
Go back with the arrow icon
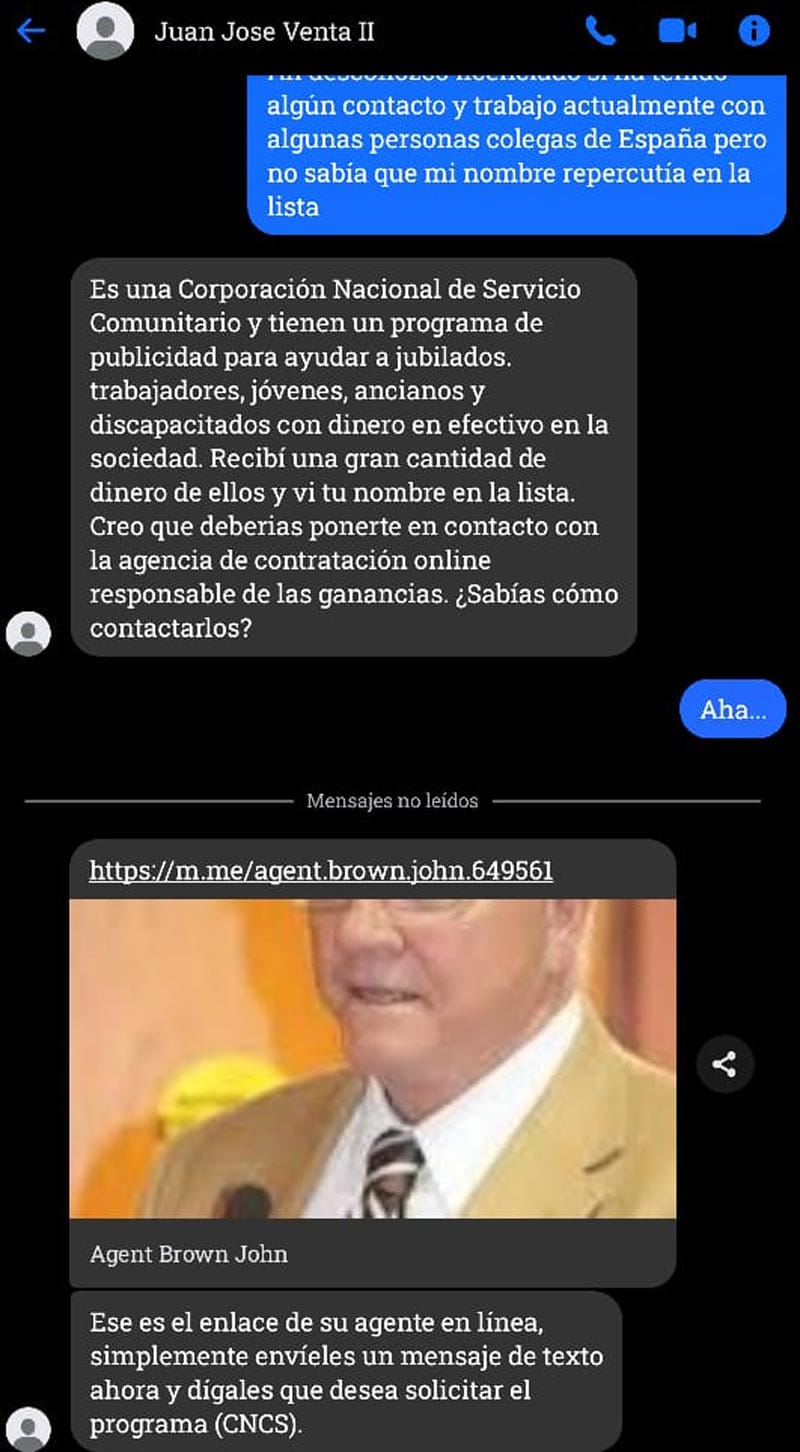31,32
